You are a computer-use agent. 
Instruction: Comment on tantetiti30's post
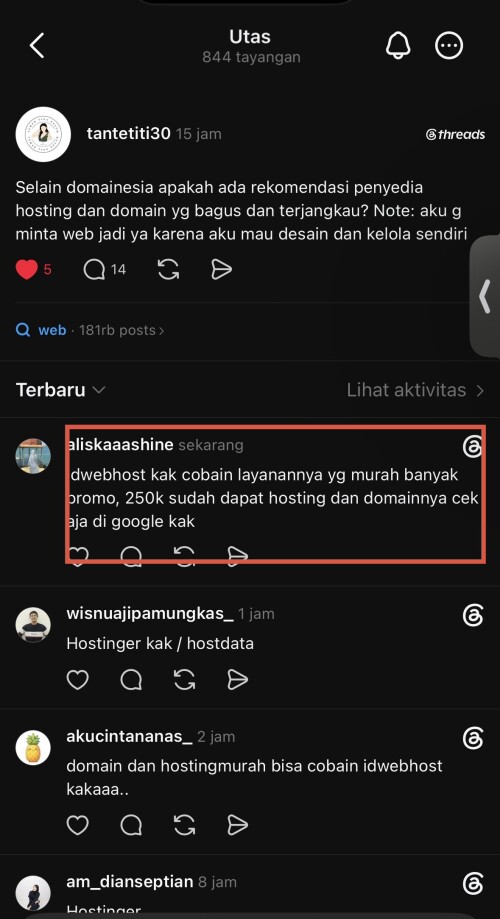pos(94,270)
